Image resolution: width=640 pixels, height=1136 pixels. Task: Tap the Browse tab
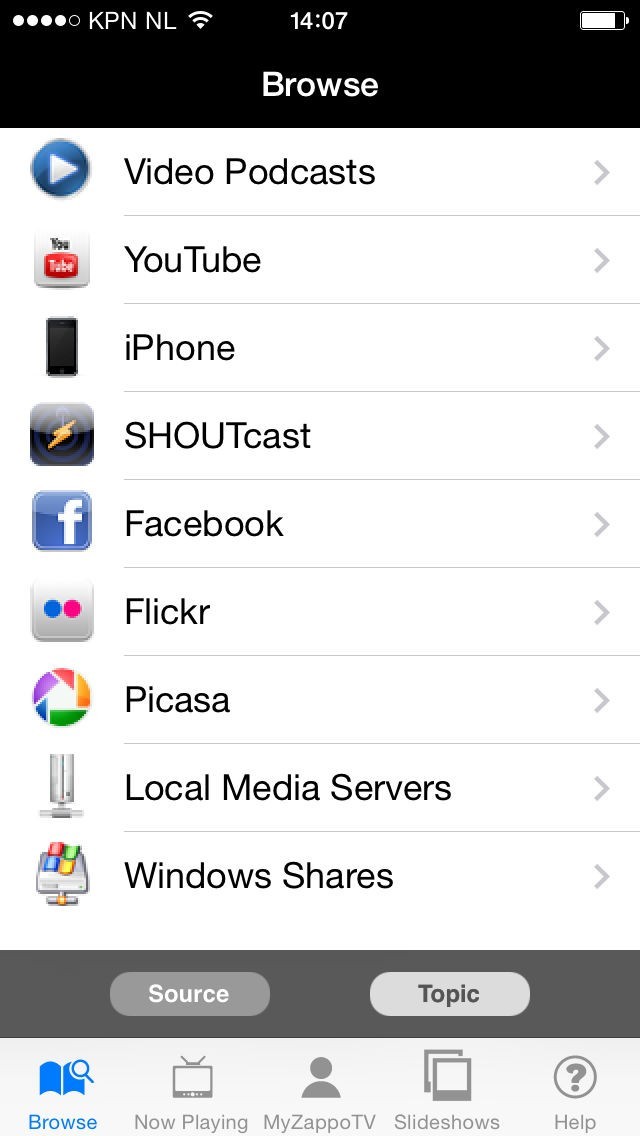[63, 1092]
